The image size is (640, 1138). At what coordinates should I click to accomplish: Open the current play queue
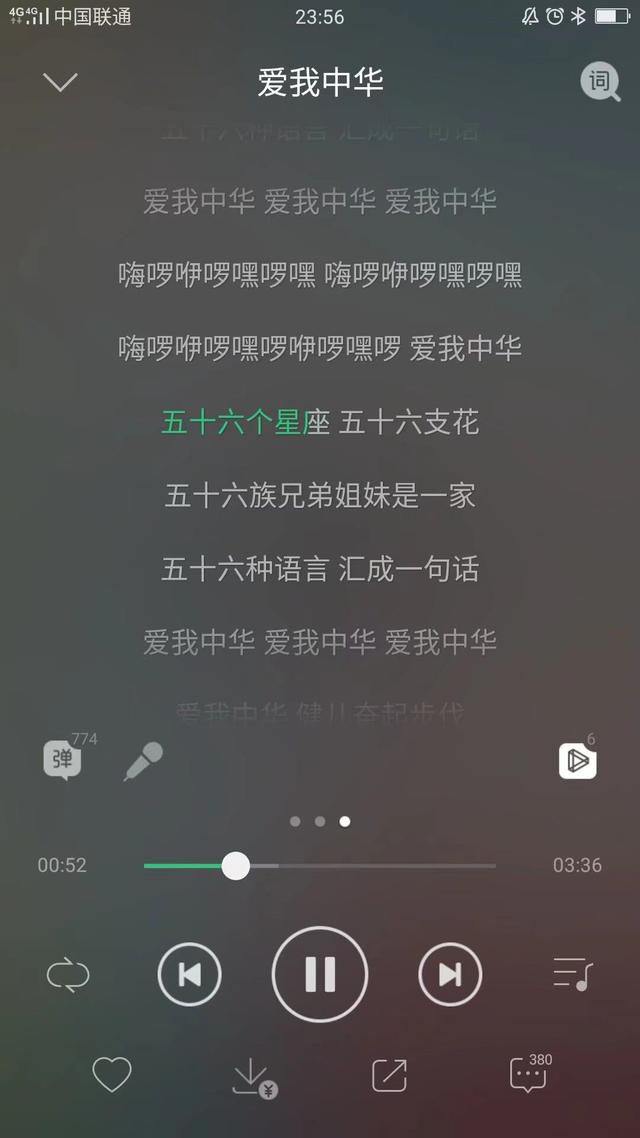573,974
